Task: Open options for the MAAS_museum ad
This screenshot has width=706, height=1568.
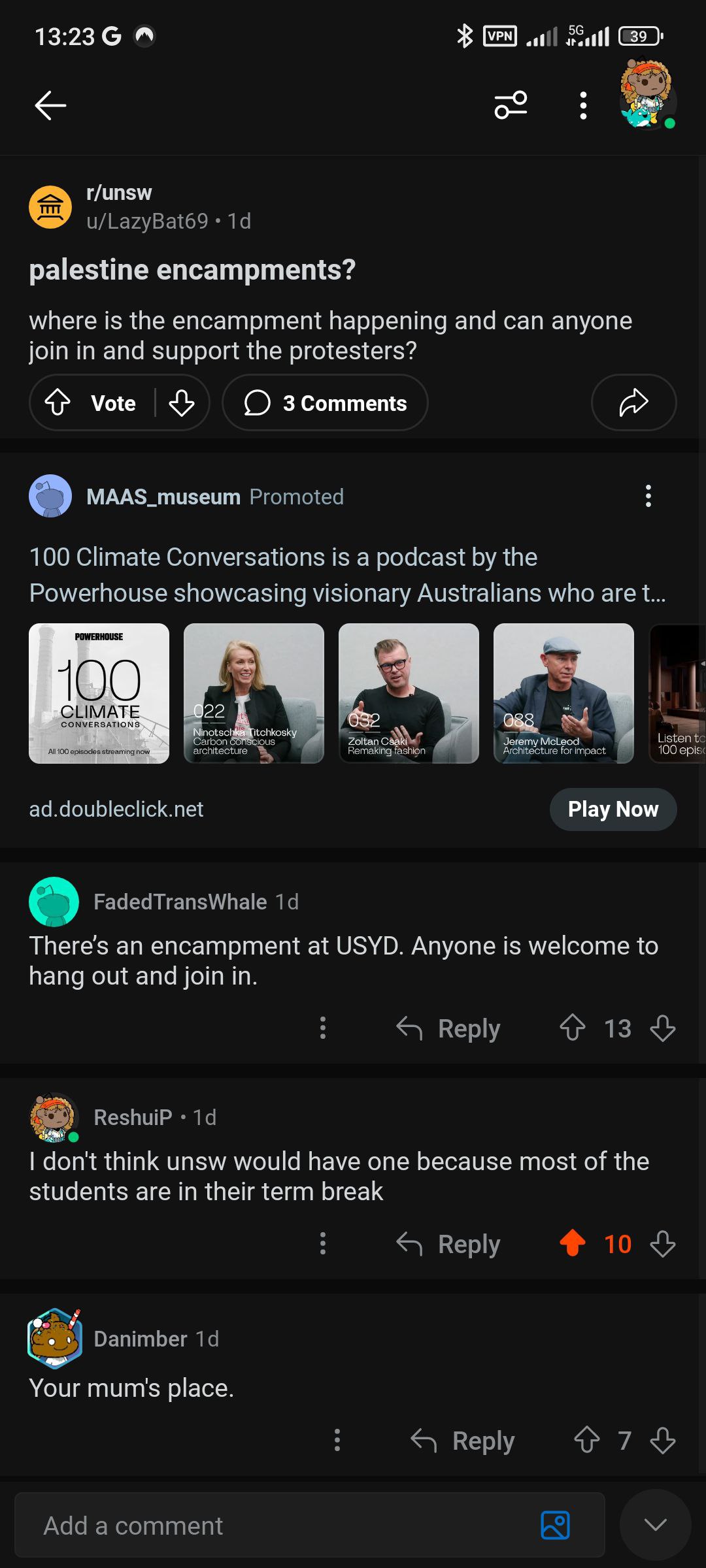Action: 648,497
